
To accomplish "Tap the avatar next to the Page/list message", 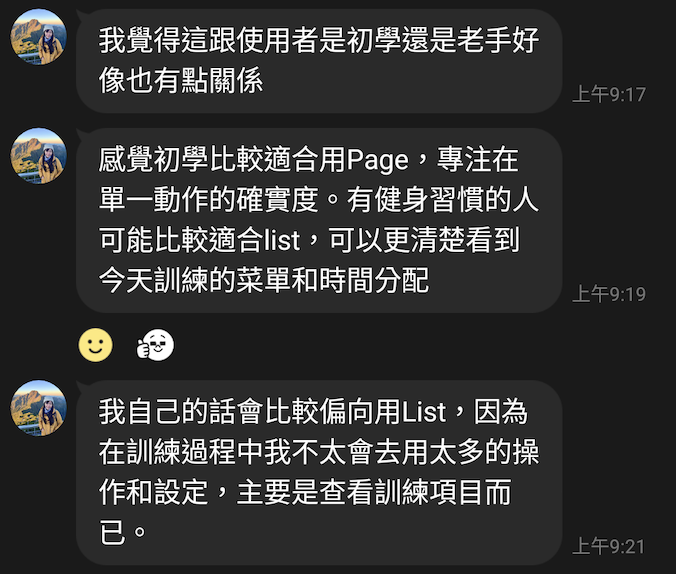I will (x=39, y=155).
